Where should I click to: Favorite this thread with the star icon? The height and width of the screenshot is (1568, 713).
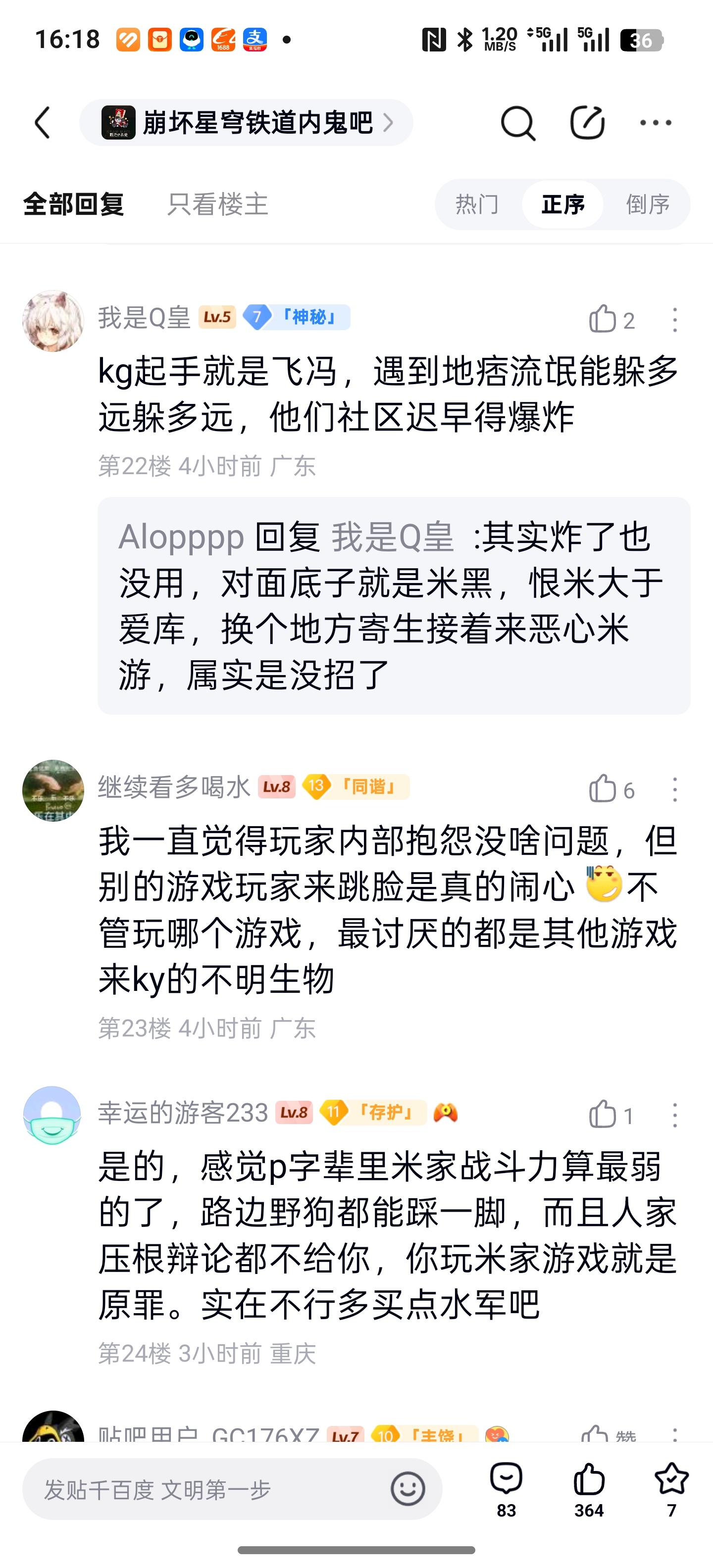[x=671, y=1489]
